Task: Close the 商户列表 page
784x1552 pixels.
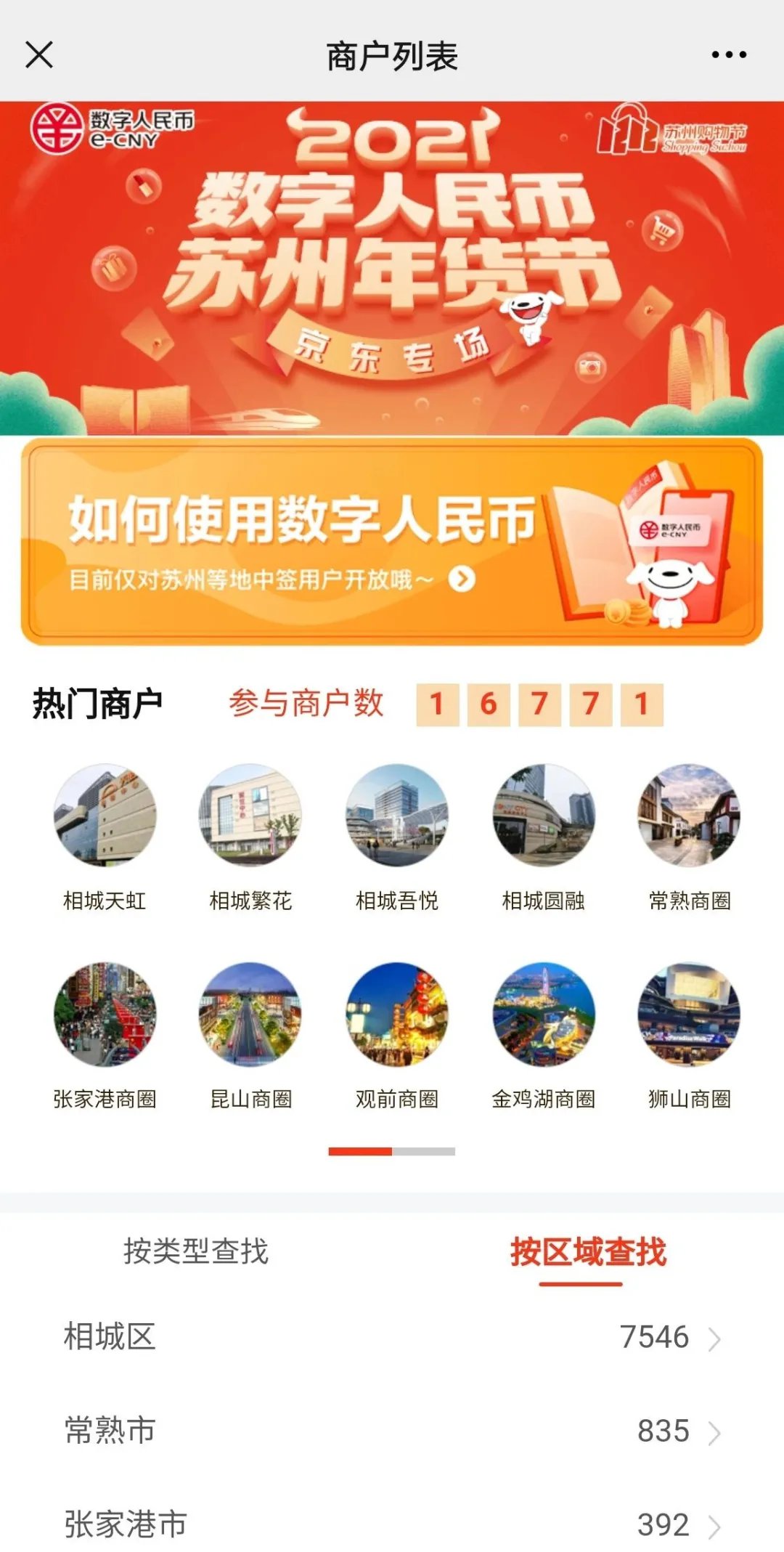Action: click(39, 54)
